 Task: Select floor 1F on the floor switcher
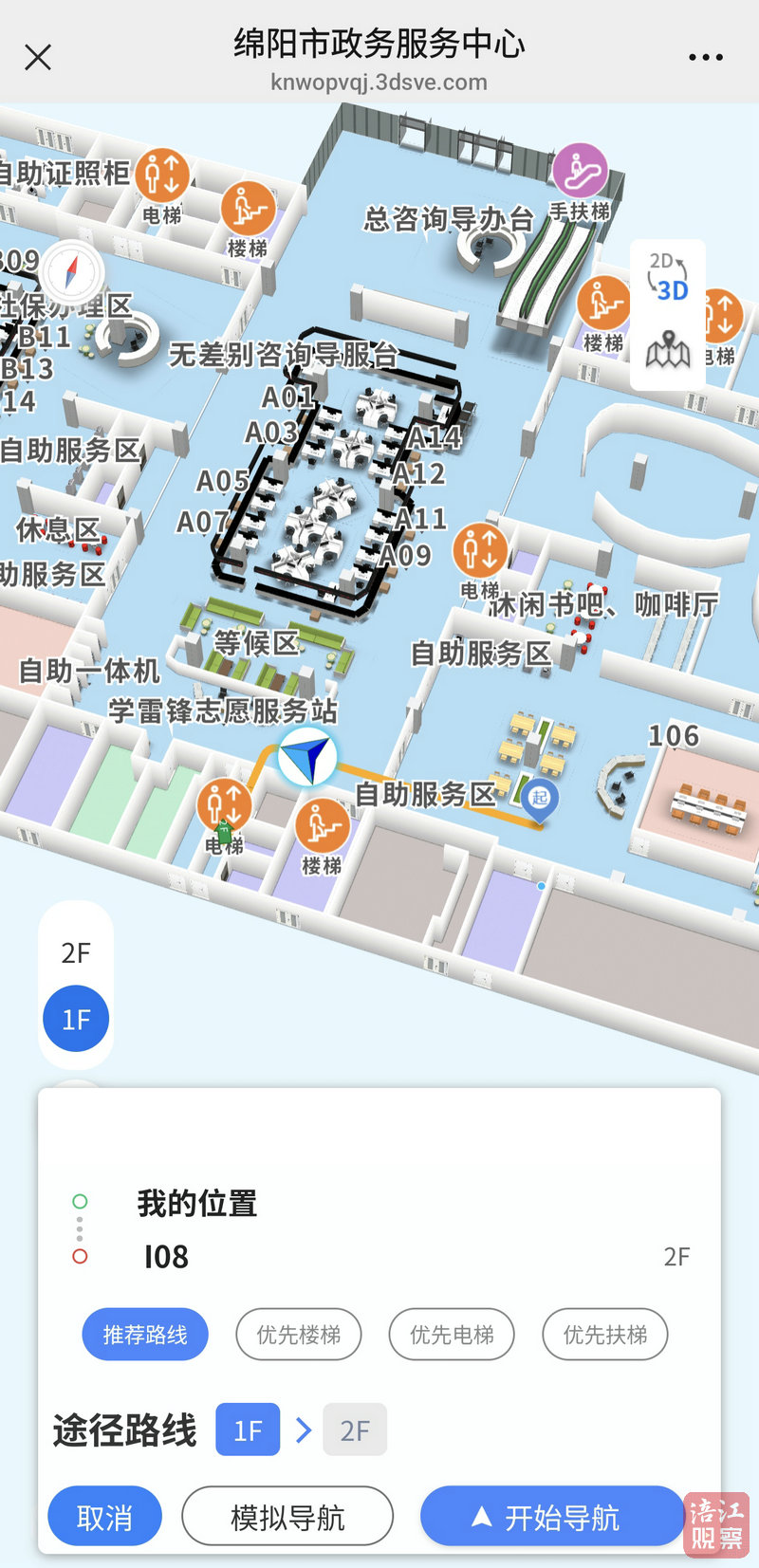coord(76,1019)
